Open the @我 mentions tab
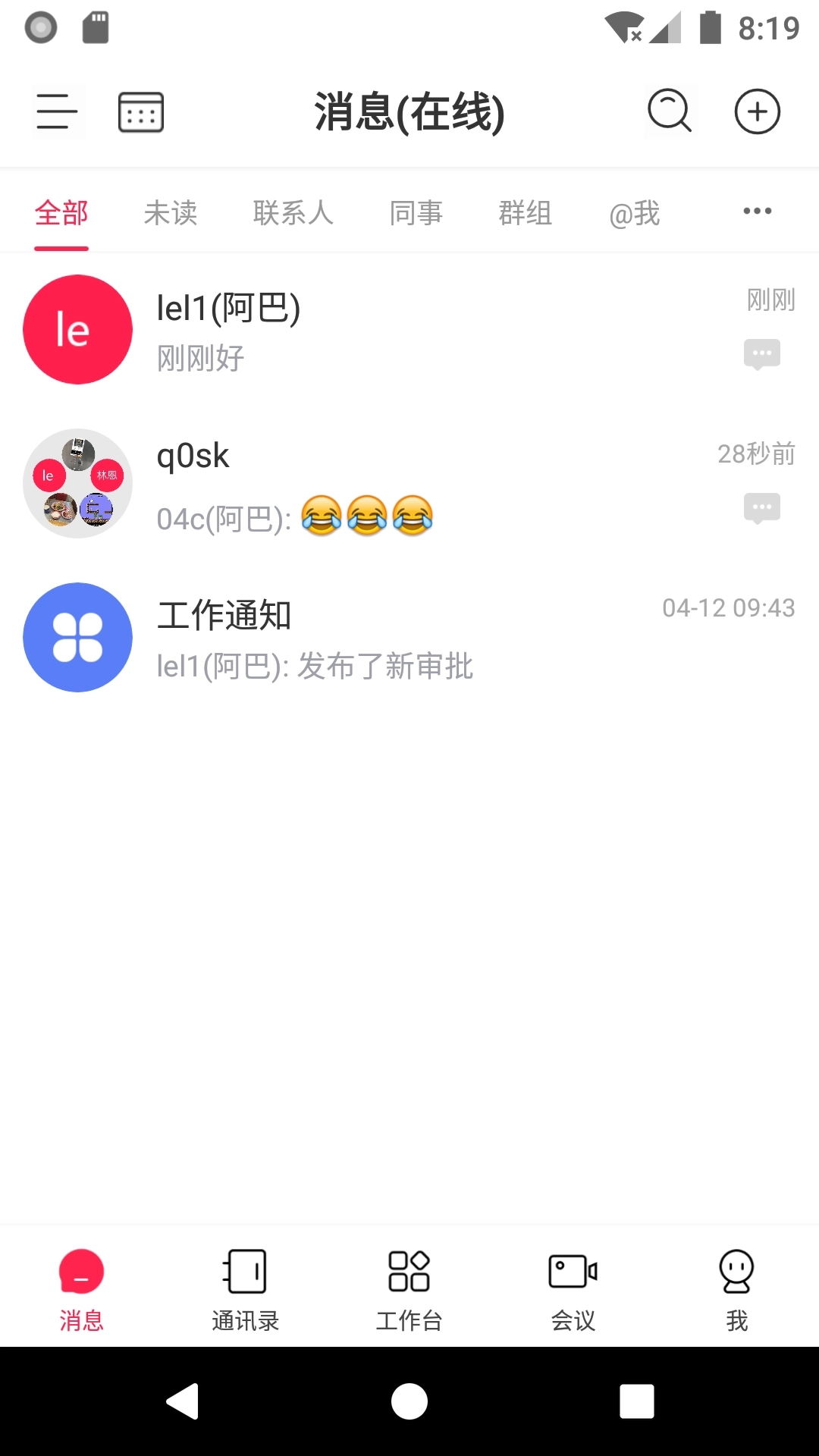Viewport: 819px width, 1456px height. pos(635,213)
